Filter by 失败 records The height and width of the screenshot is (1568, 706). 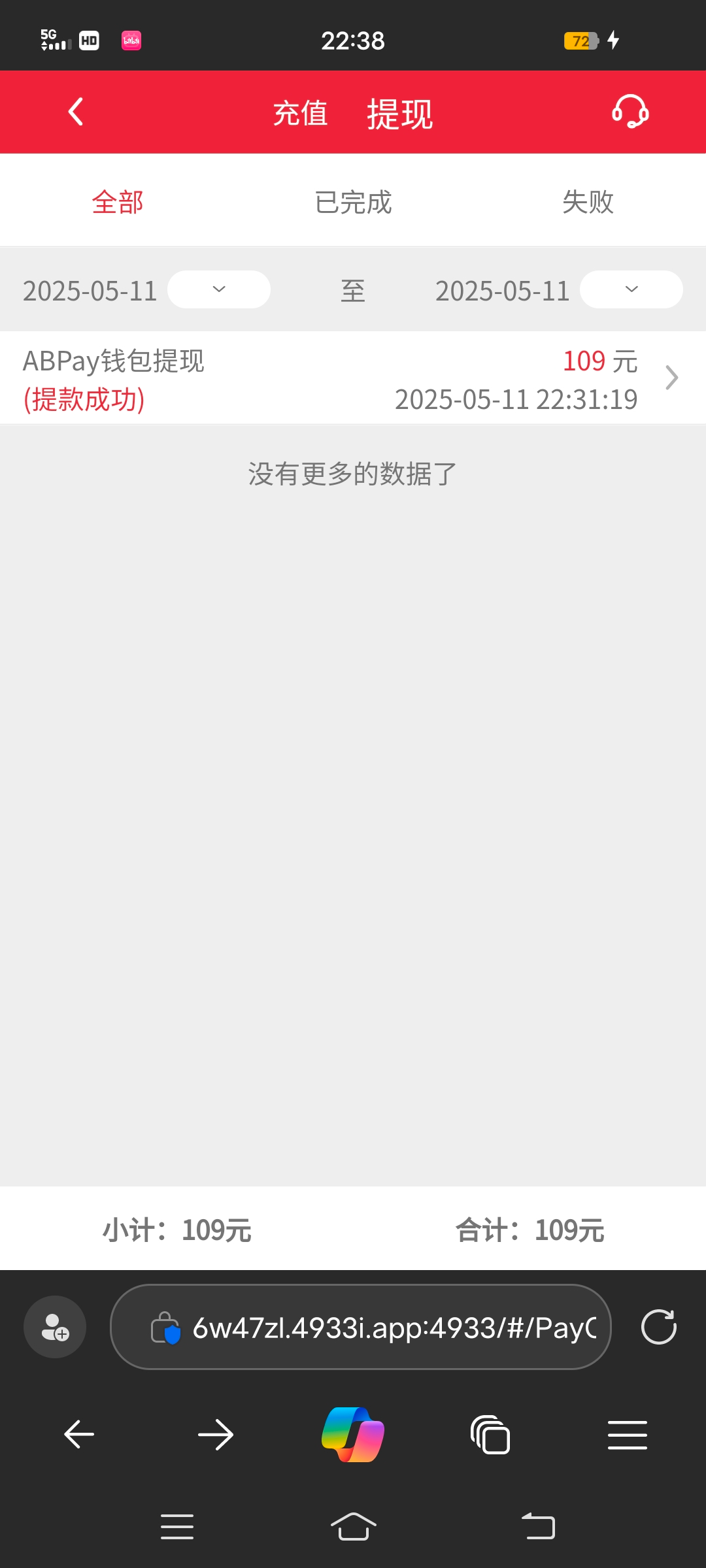(588, 202)
